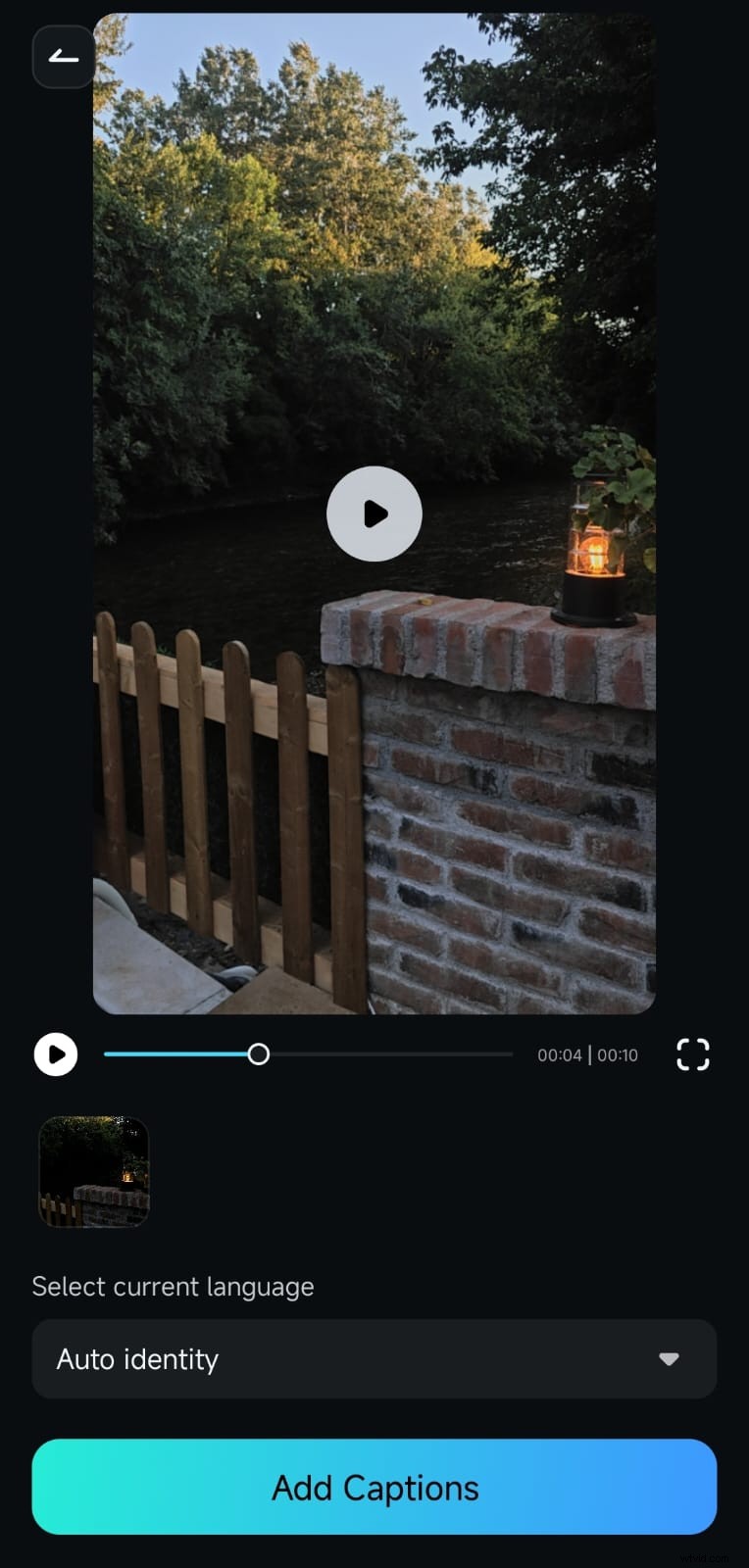Move playback by tapping the seek slider handle
This screenshot has width=749, height=1568.
259,1054
